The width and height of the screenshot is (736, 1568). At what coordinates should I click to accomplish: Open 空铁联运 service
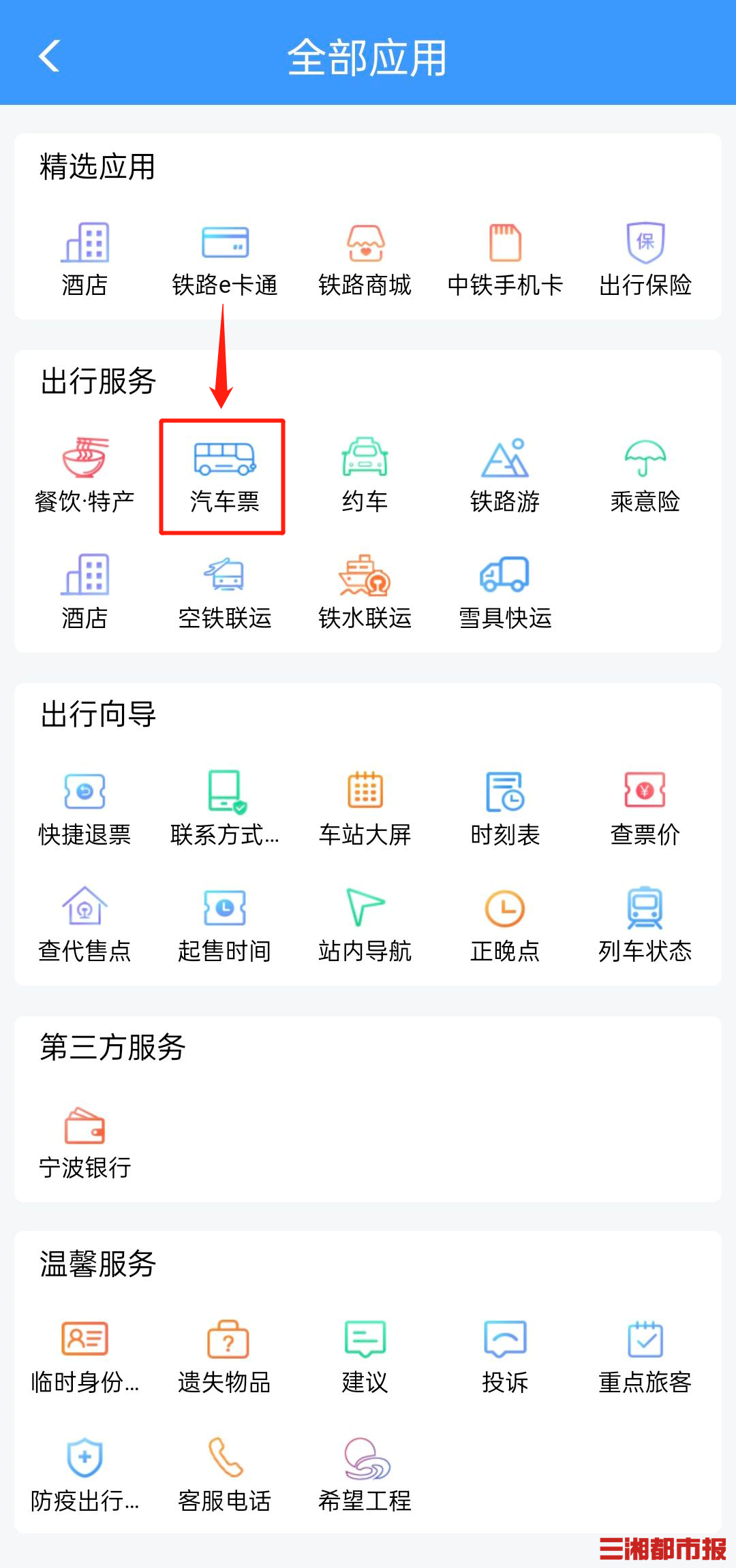point(225,591)
